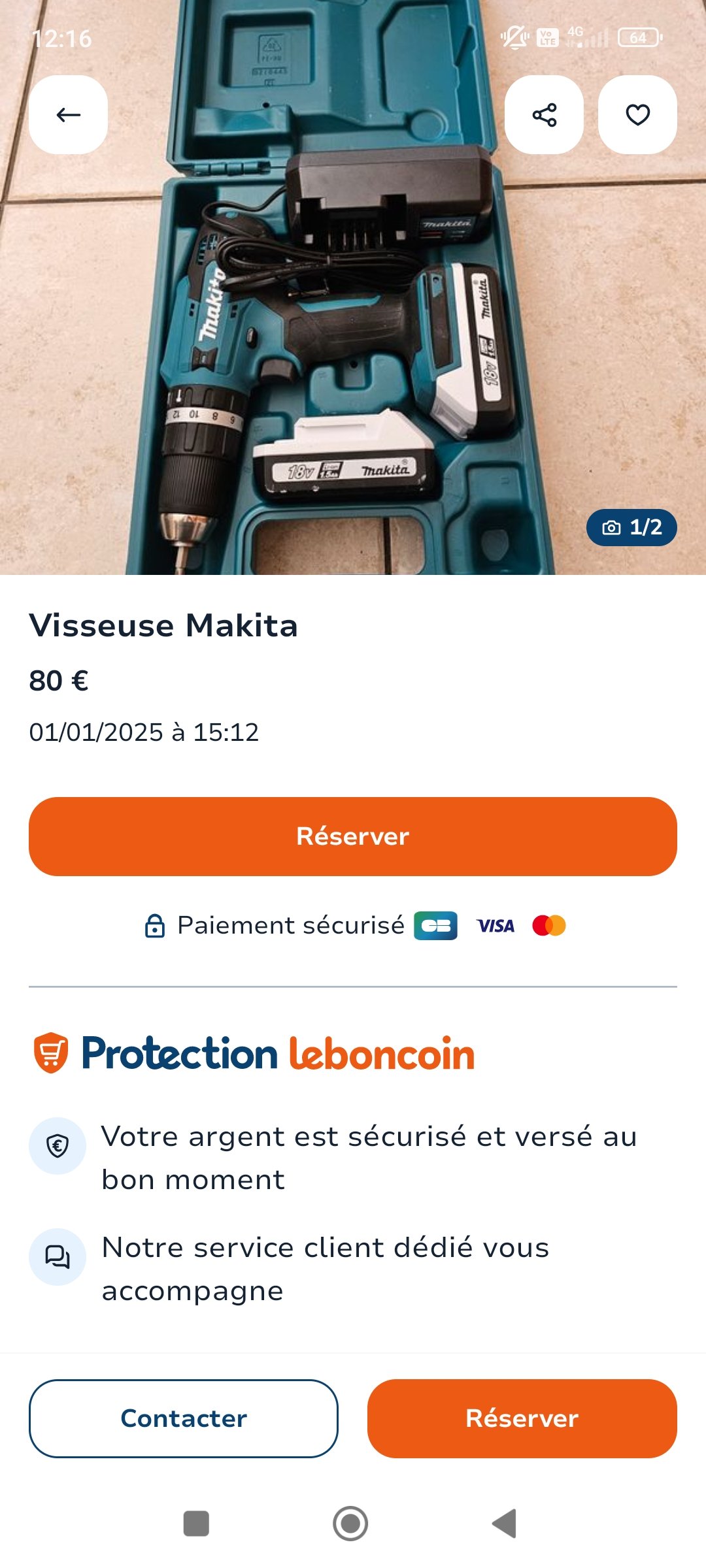Tap the Contacter button to message seller
The height and width of the screenshot is (1568, 706).
(184, 1418)
